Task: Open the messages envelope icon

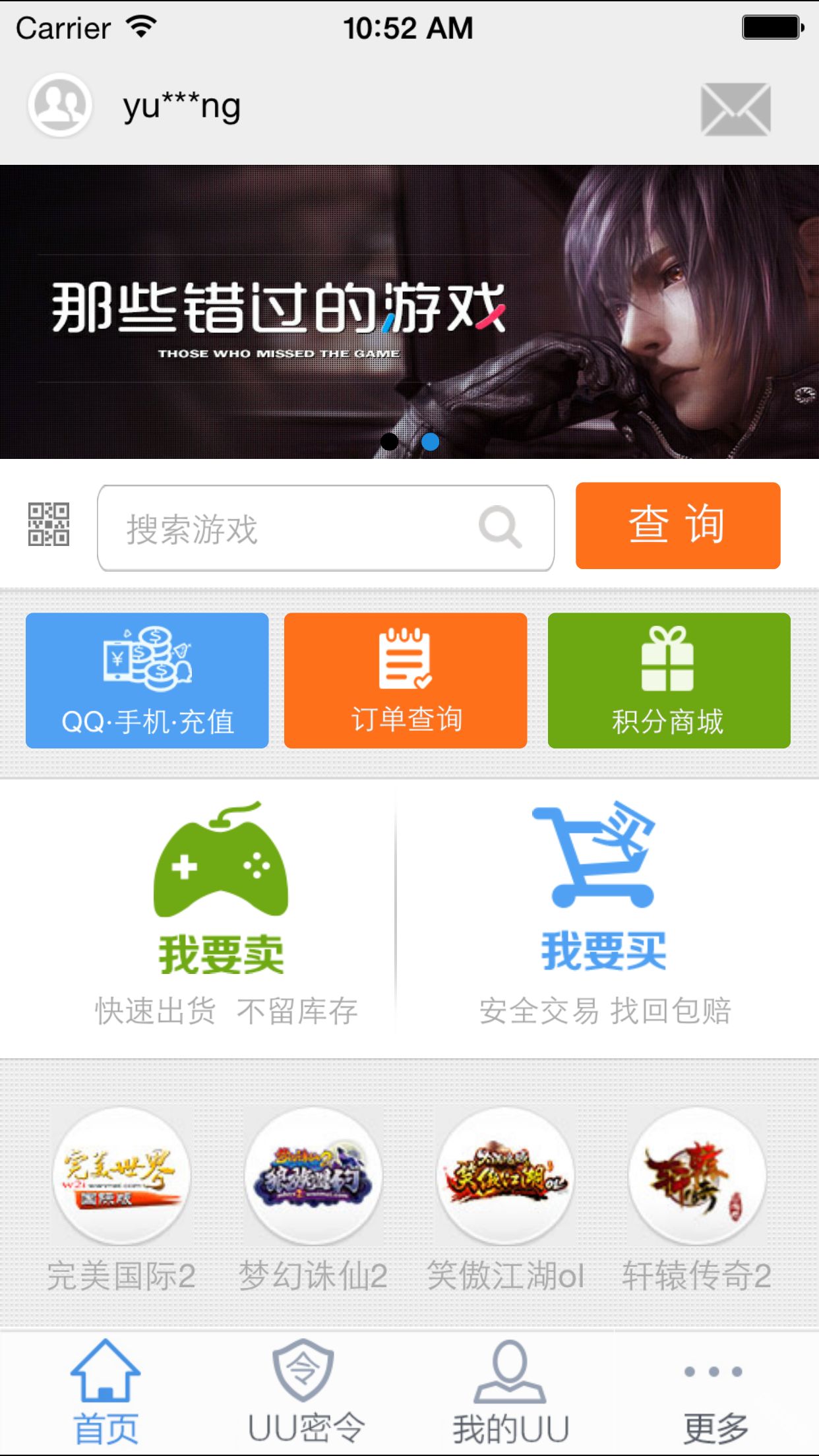Action: pyautogui.click(x=735, y=109)
